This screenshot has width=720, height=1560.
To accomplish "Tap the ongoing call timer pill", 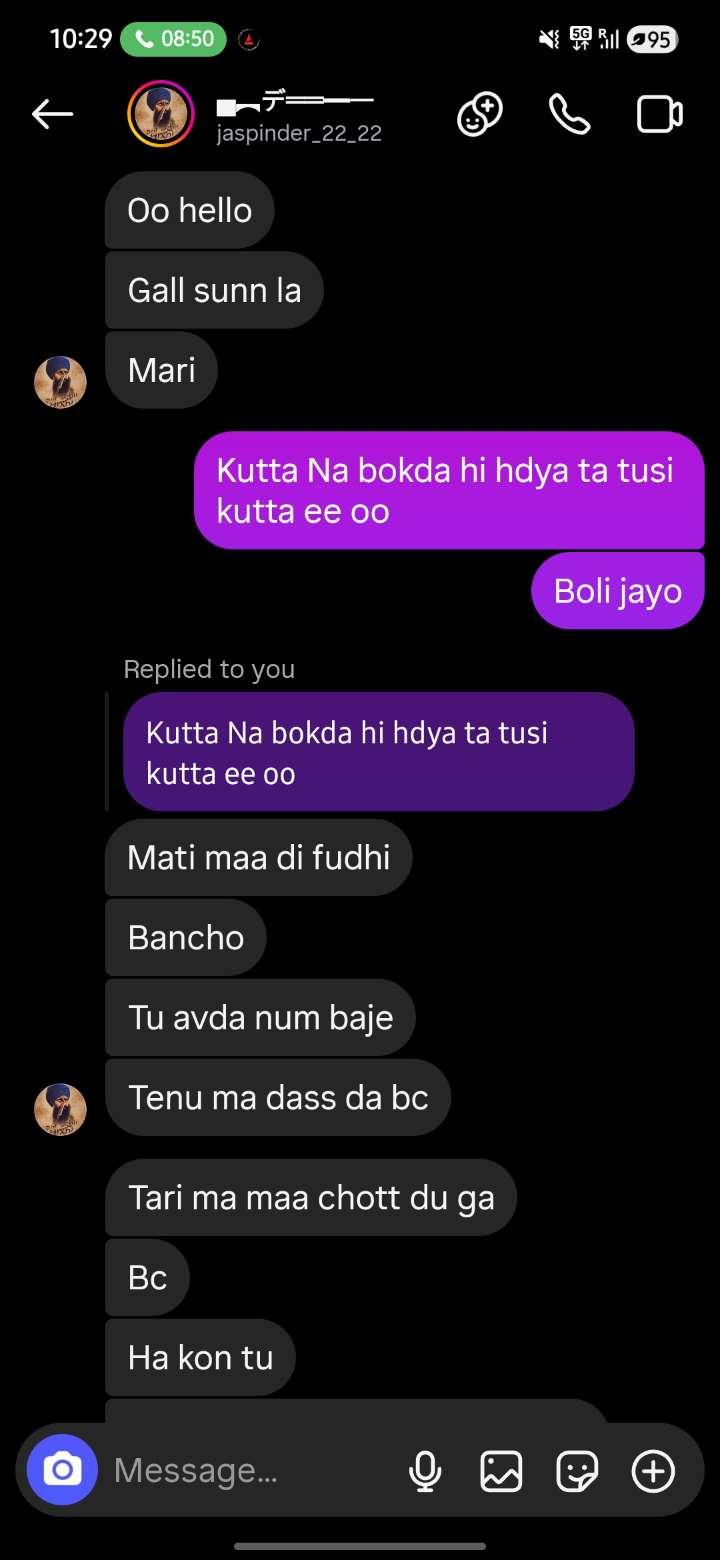I will pos(173,39).
